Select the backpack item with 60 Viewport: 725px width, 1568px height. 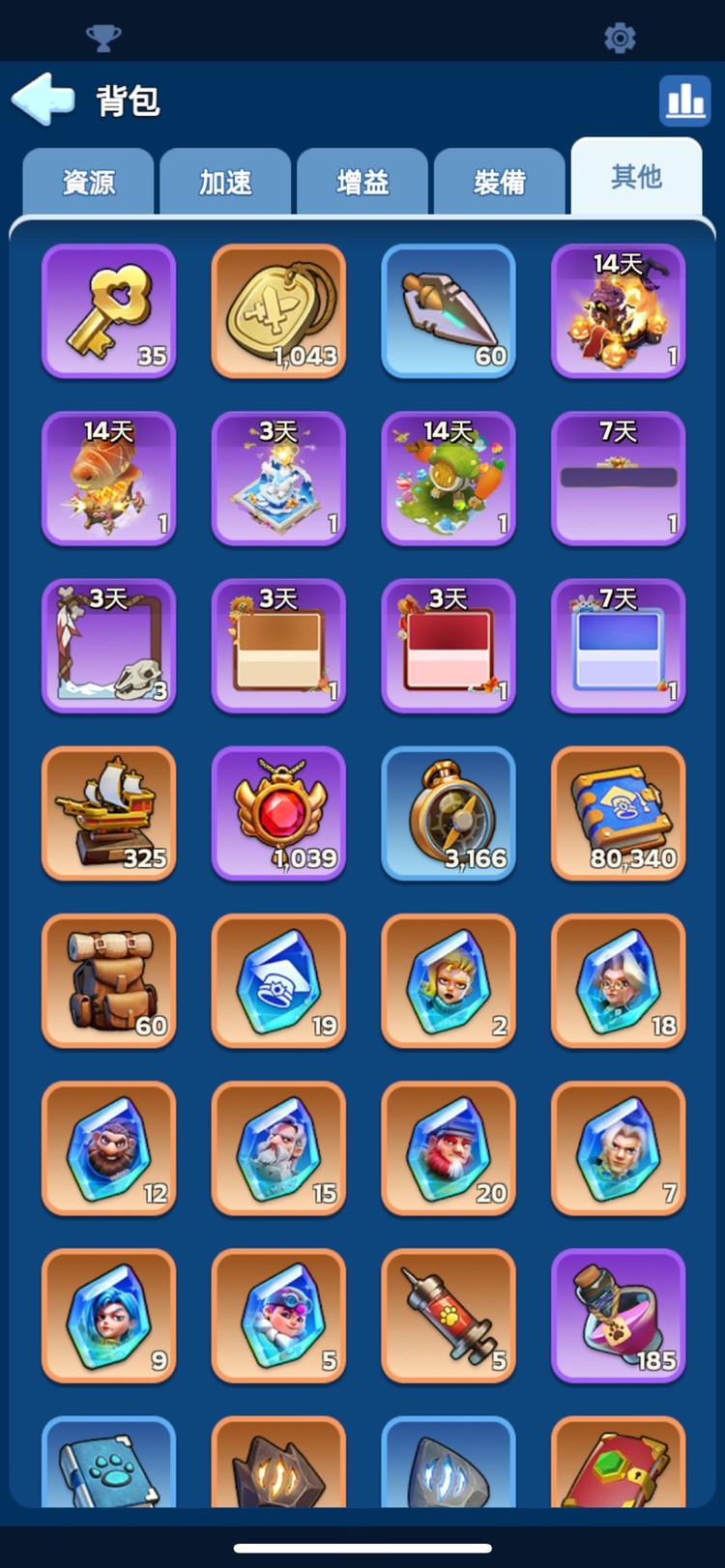(109, 980)
